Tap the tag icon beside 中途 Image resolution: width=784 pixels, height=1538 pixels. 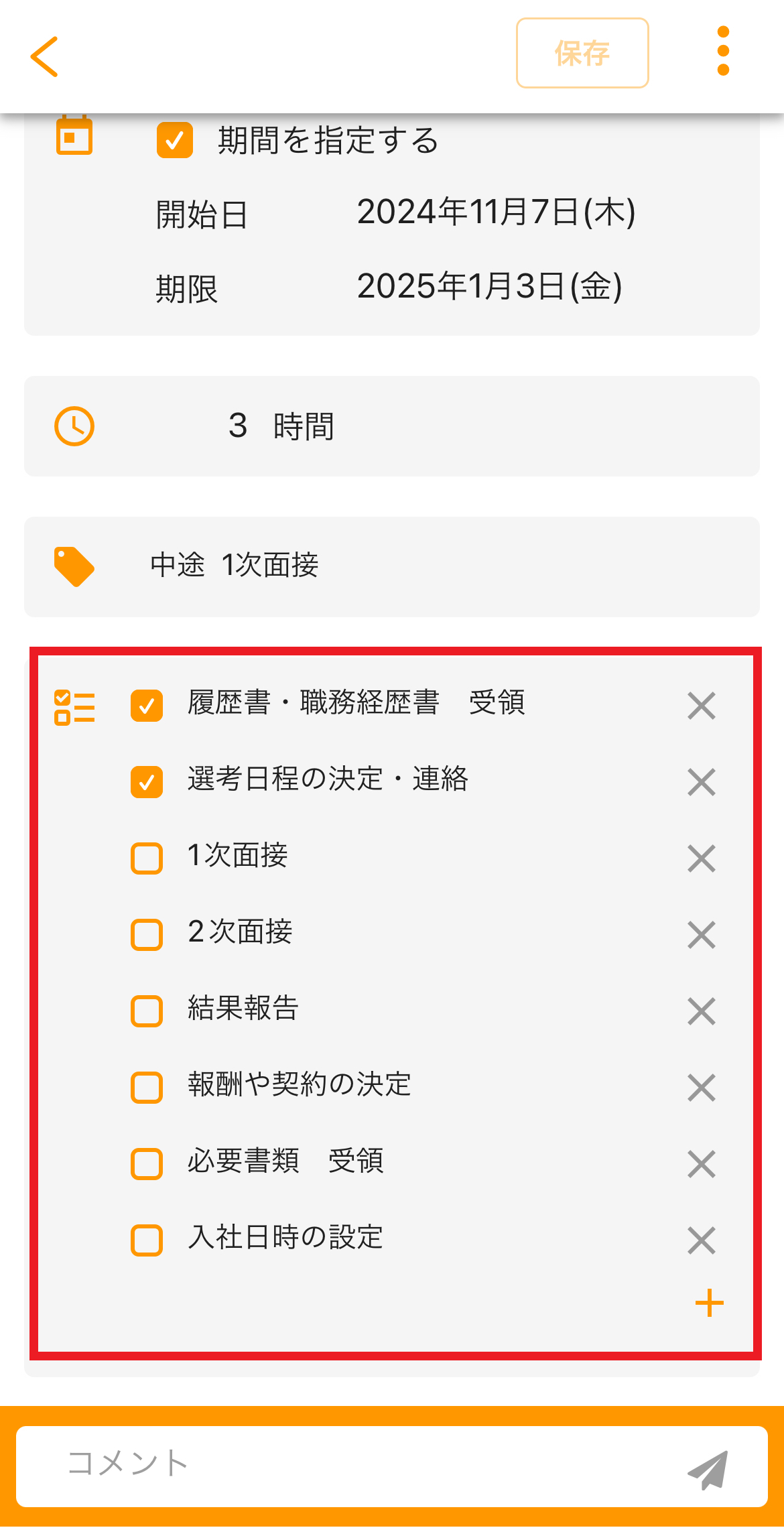click(75, 566)
